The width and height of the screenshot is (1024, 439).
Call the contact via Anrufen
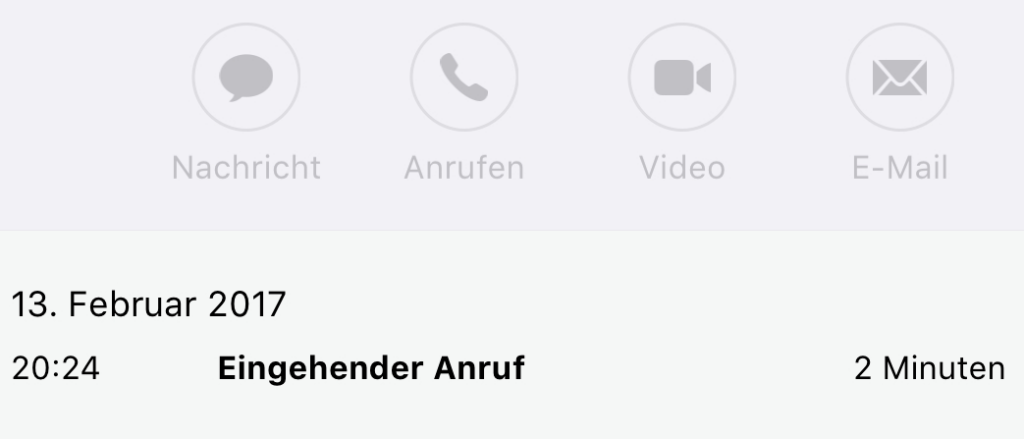[x=464, y=78]
